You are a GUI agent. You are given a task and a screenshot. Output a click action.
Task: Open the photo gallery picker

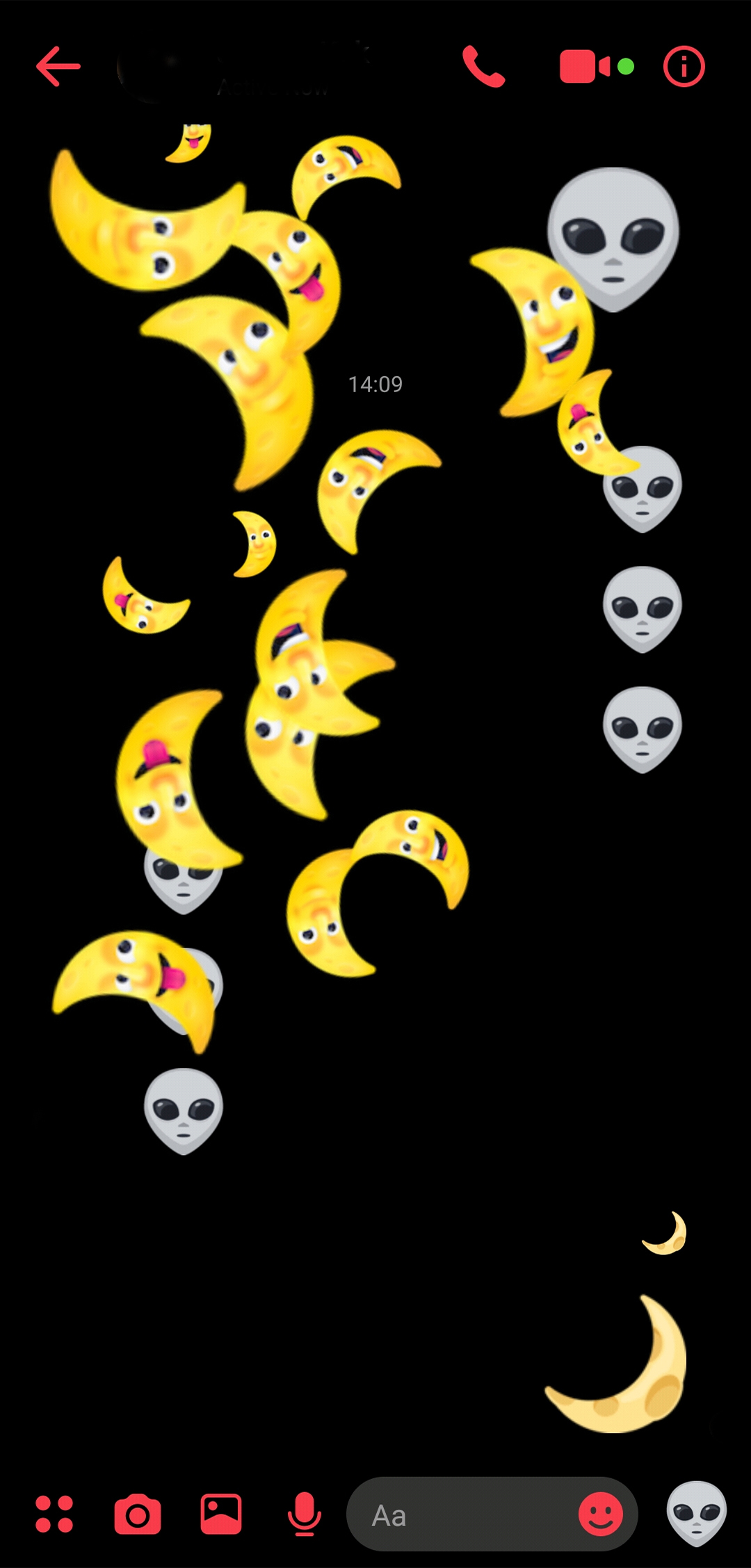(221, 1514)
